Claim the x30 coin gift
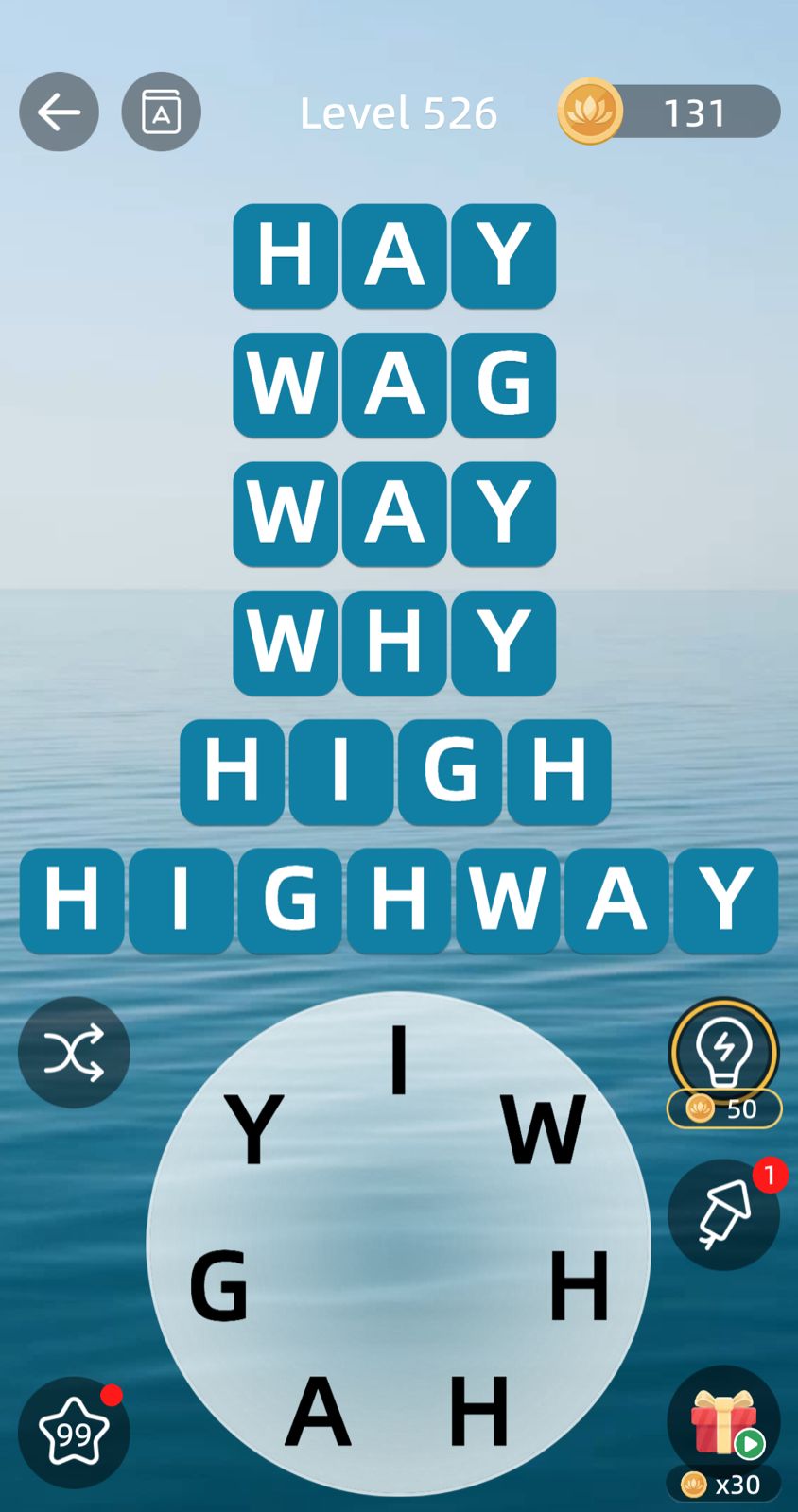798x1512 pixels. (x=723, y=1427)
